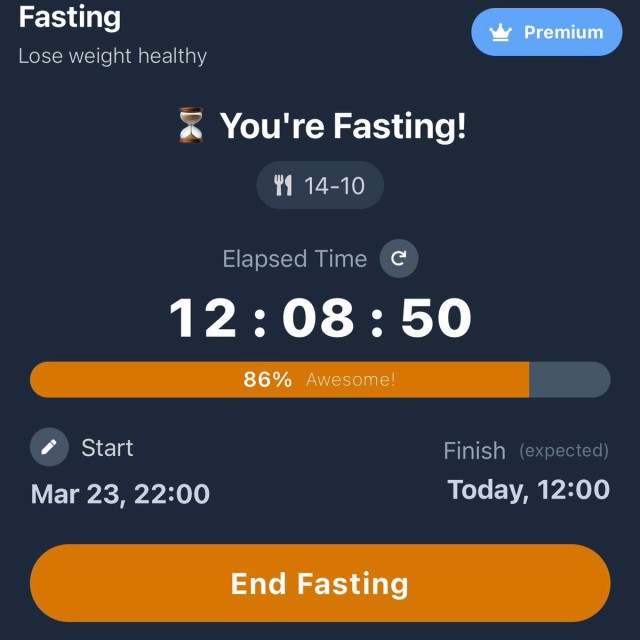End the current fast
The height and width of the screenshot is (640, 640).
point(320,583)
